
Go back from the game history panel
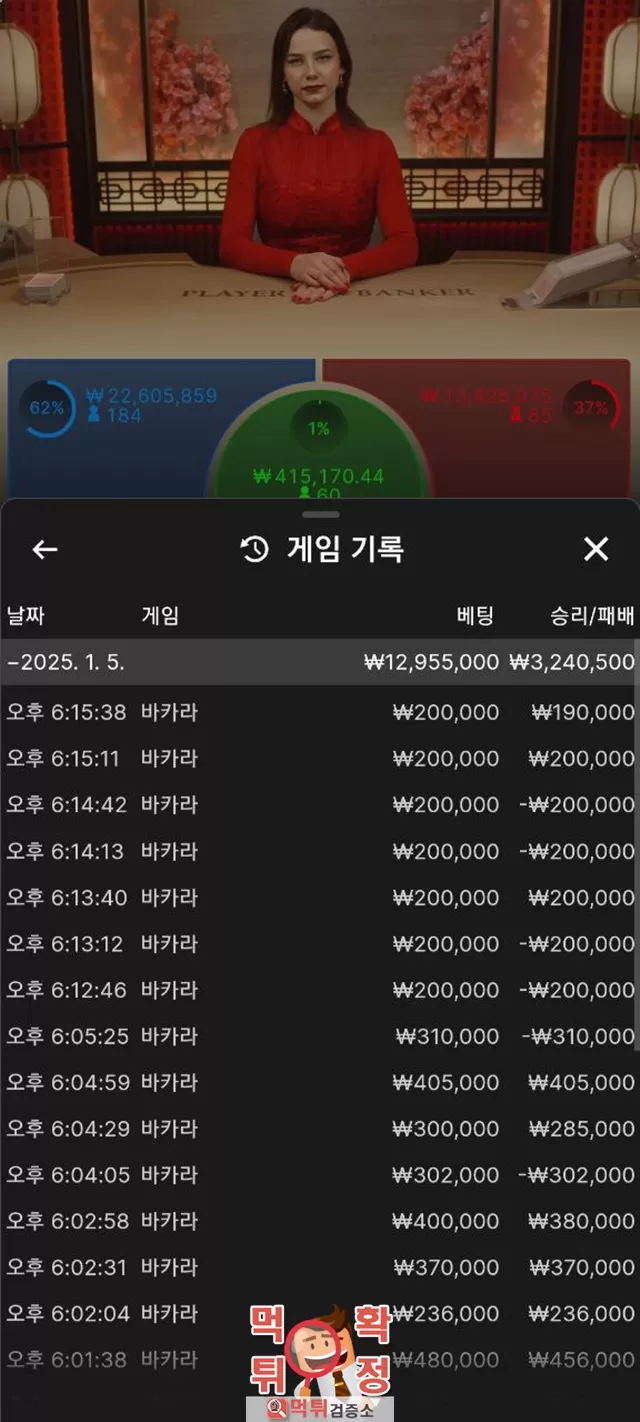click(x=45, y=549)
